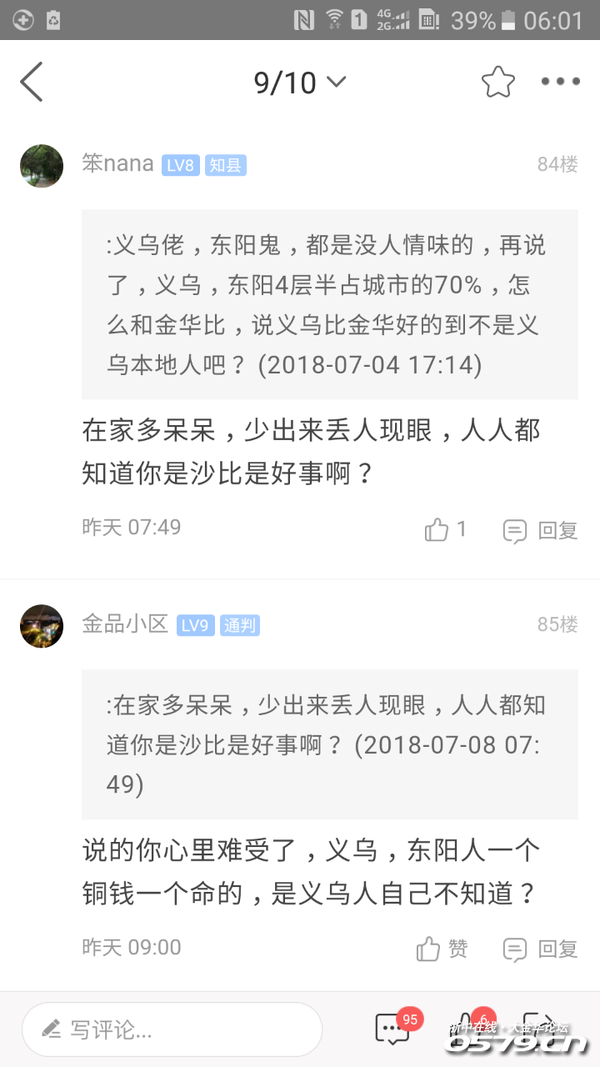Open the three-dot overflow menu
The width and height of the screenshot is (600, 1067).
tap(560, 82)
